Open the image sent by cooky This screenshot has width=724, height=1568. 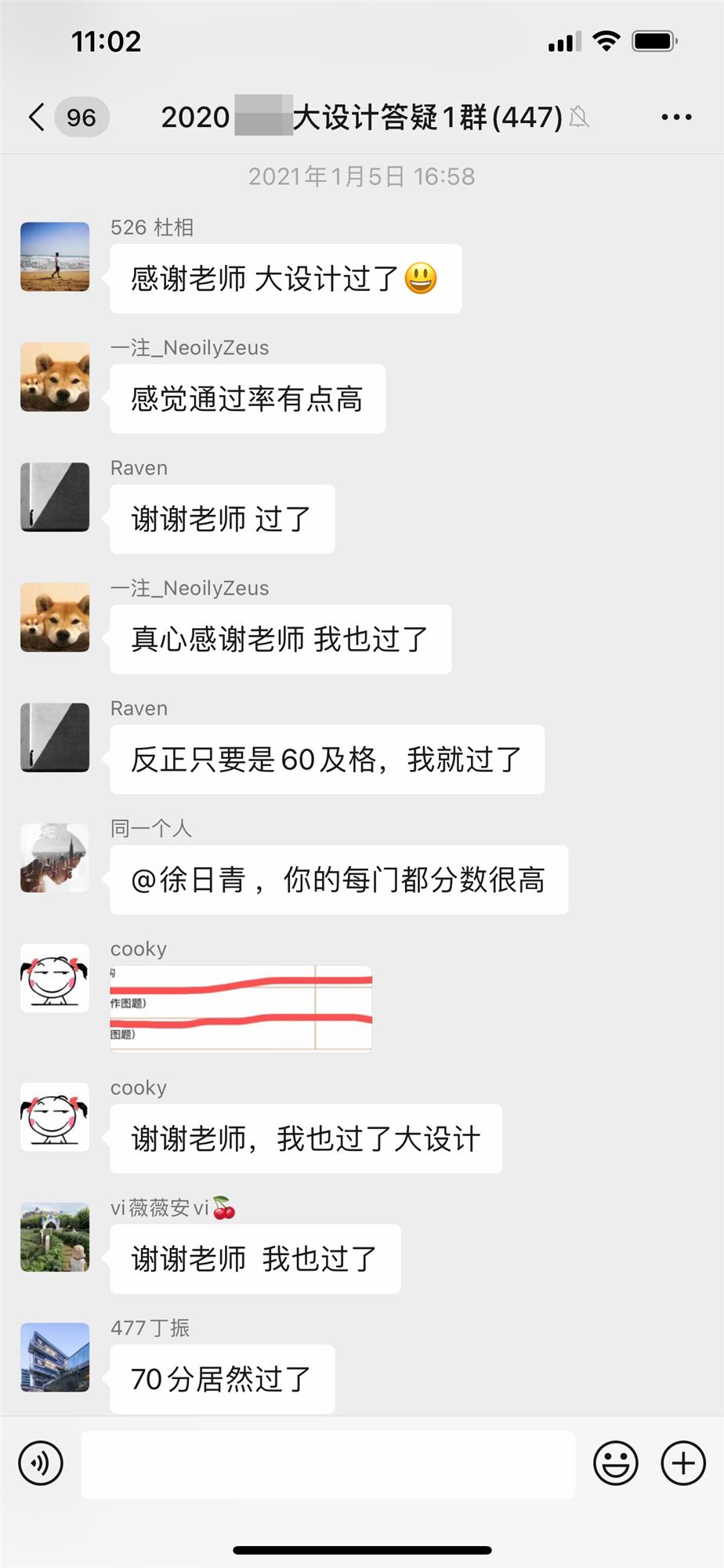pos(241,1008)
